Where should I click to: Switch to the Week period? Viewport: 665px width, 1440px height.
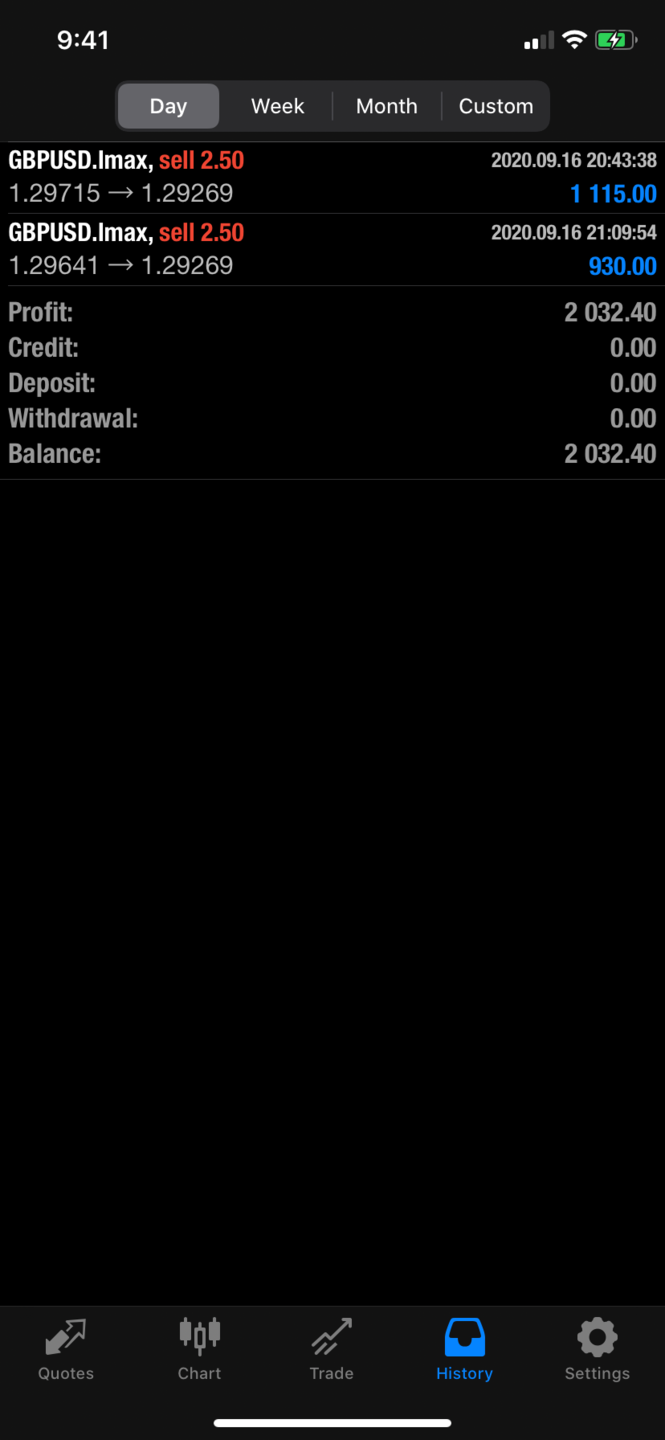pos(277,106)
